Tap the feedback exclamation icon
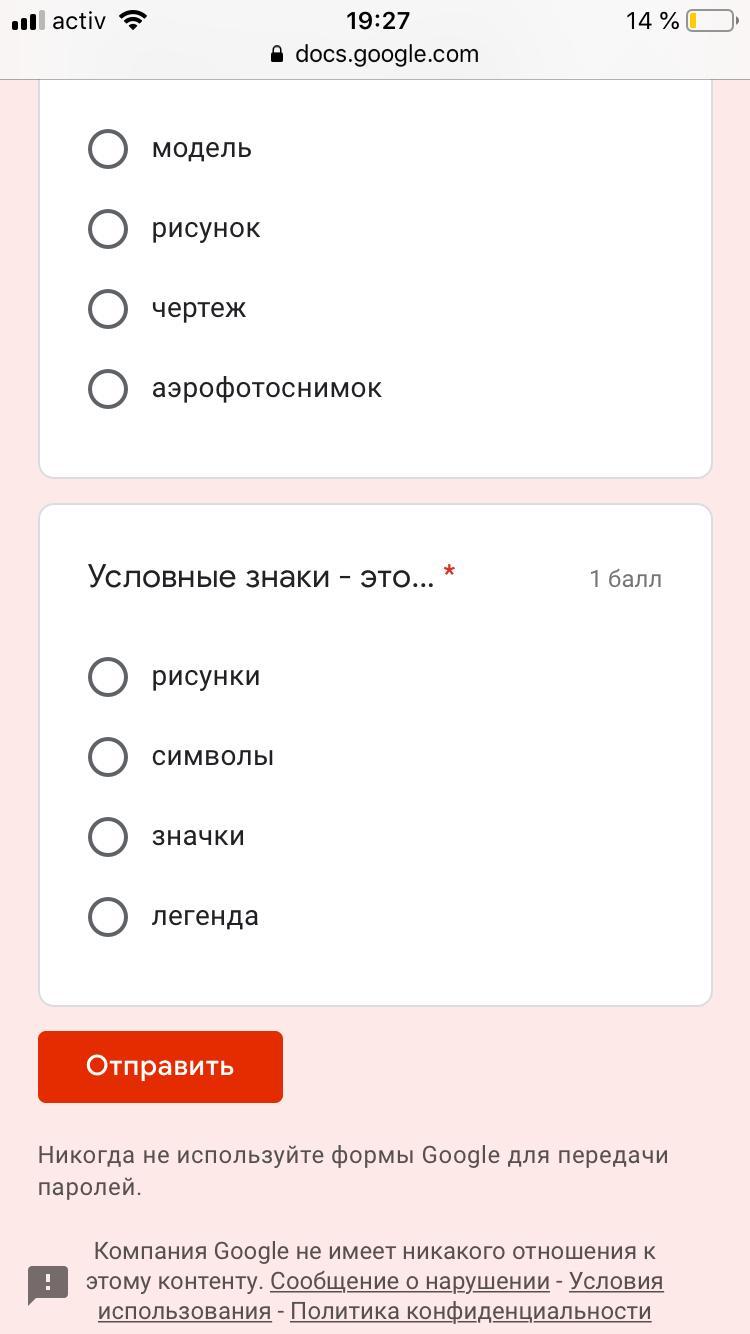This screenshot has width=750, height=1334. click(x=48, y=1284)
